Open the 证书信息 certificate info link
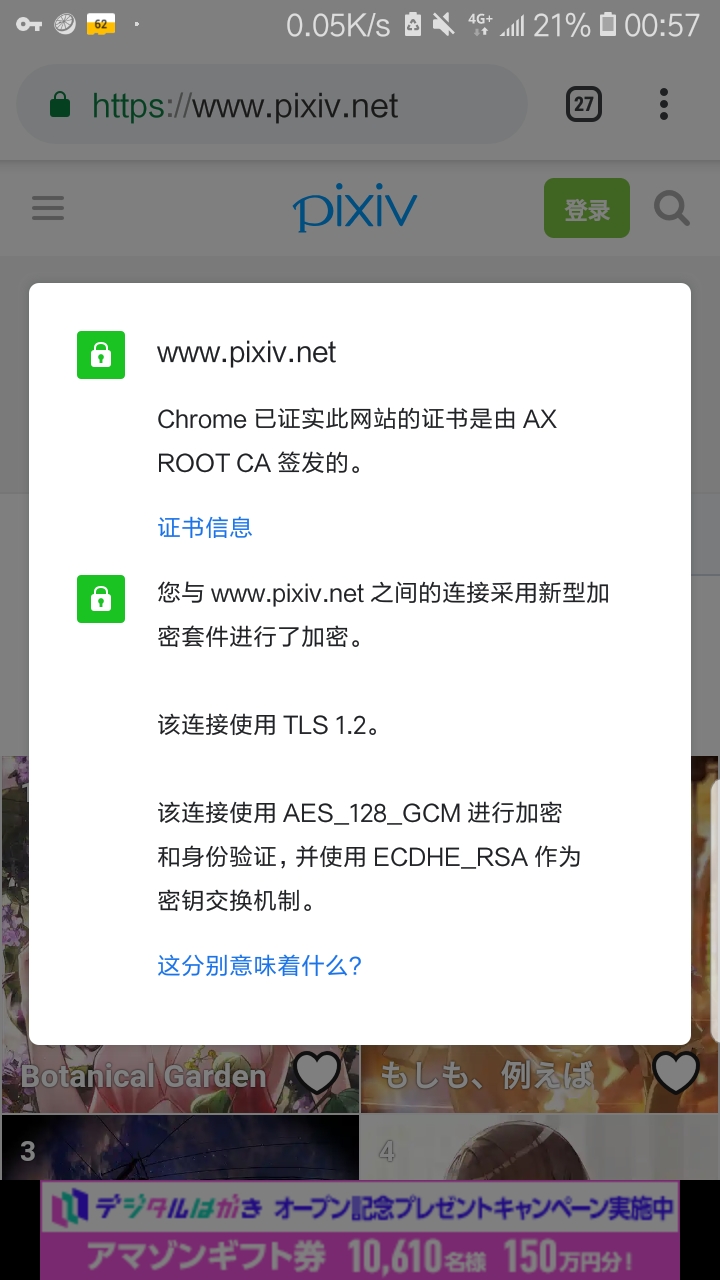 [205, 527]
